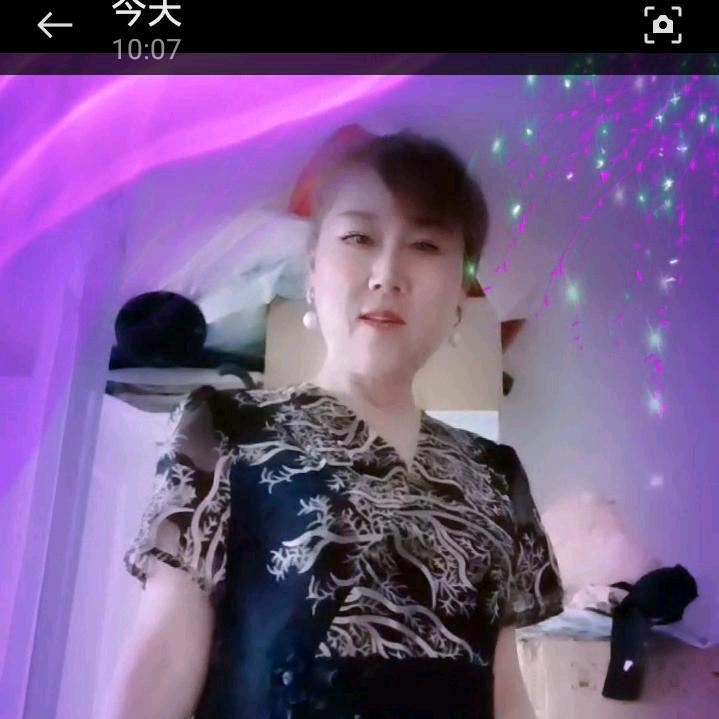719x719 pixels.
Task: Go back using the arrow
Action: 55,26
